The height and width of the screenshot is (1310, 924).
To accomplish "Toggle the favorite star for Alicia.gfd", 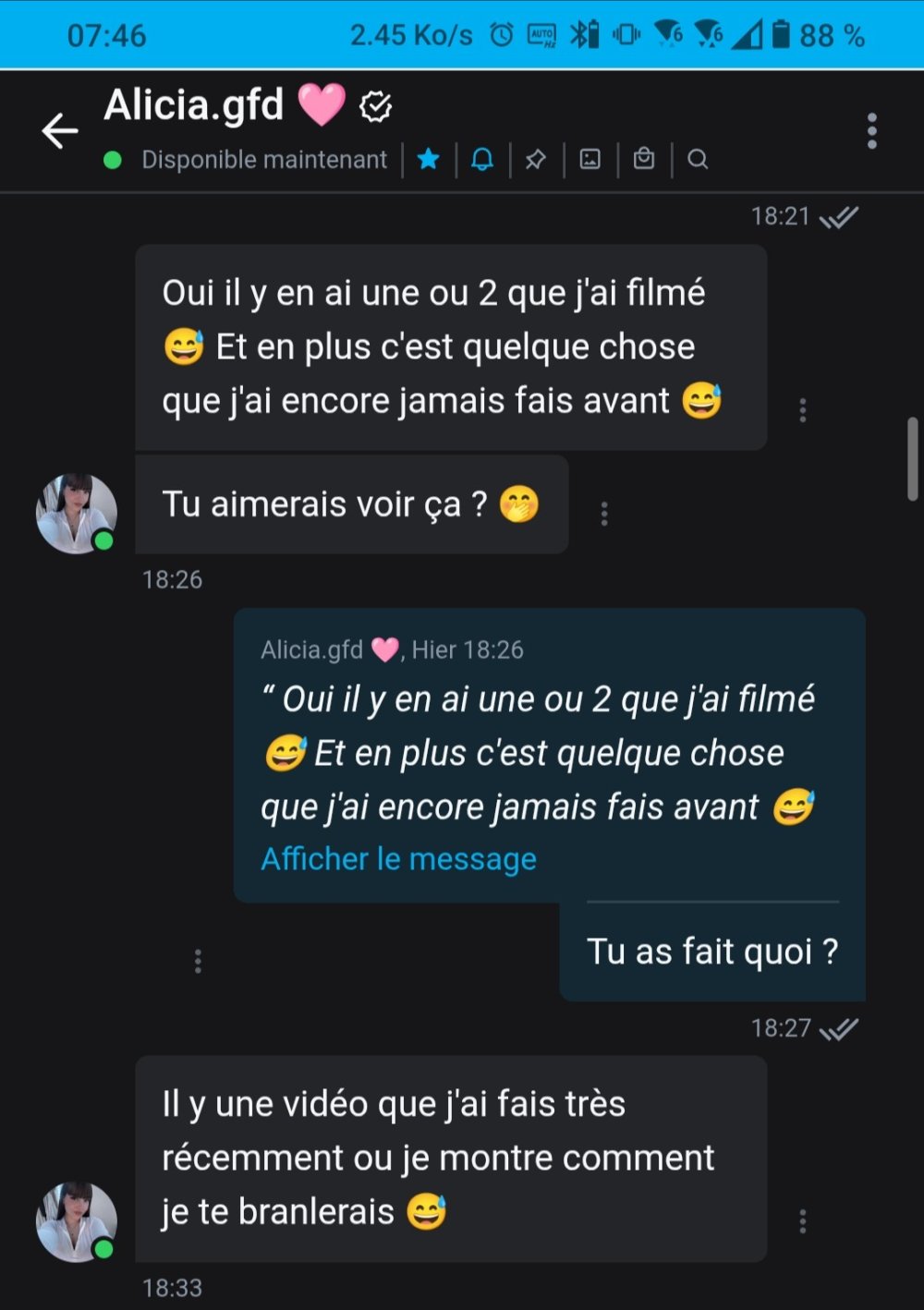I will click(428, 160).
